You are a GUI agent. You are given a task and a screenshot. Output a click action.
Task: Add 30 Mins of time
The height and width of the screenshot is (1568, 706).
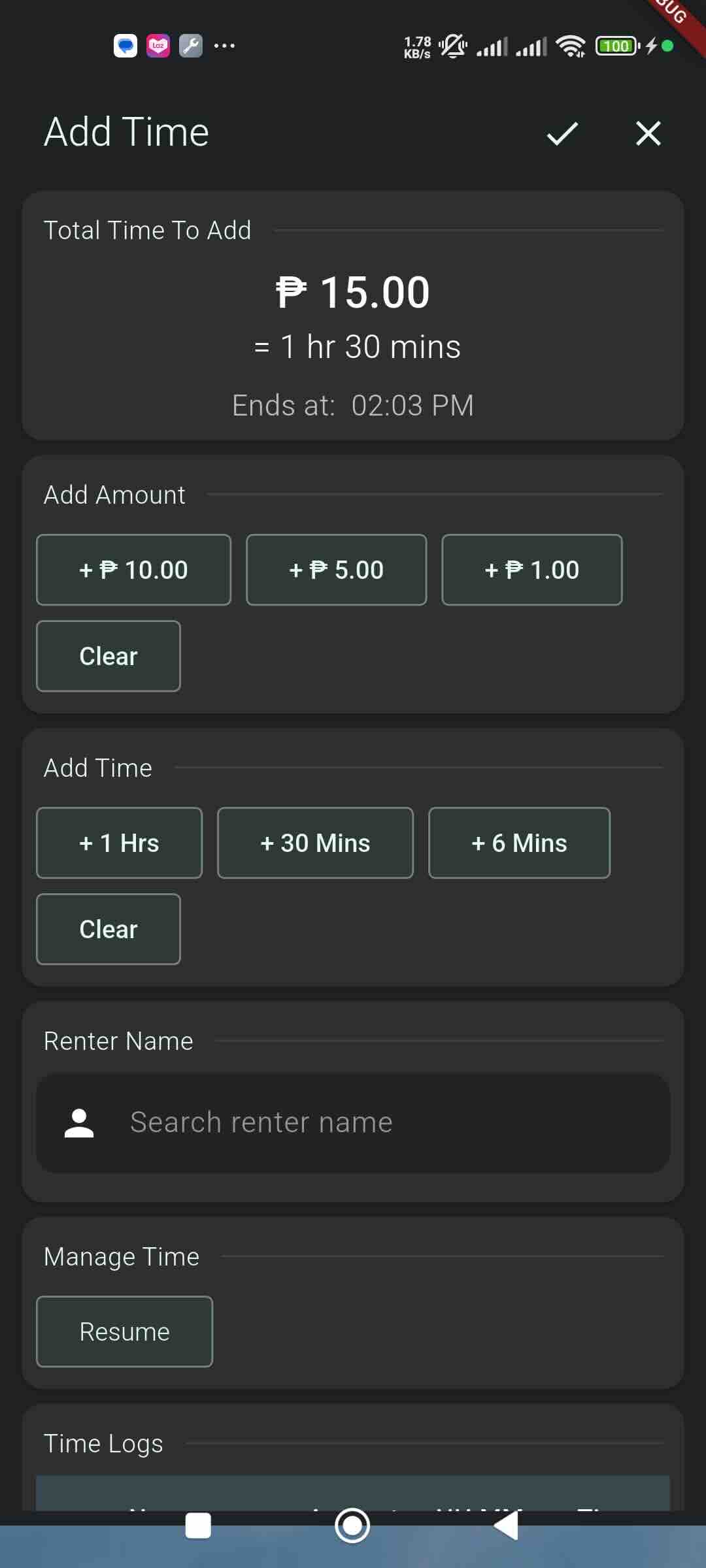[x=315, y=843]
